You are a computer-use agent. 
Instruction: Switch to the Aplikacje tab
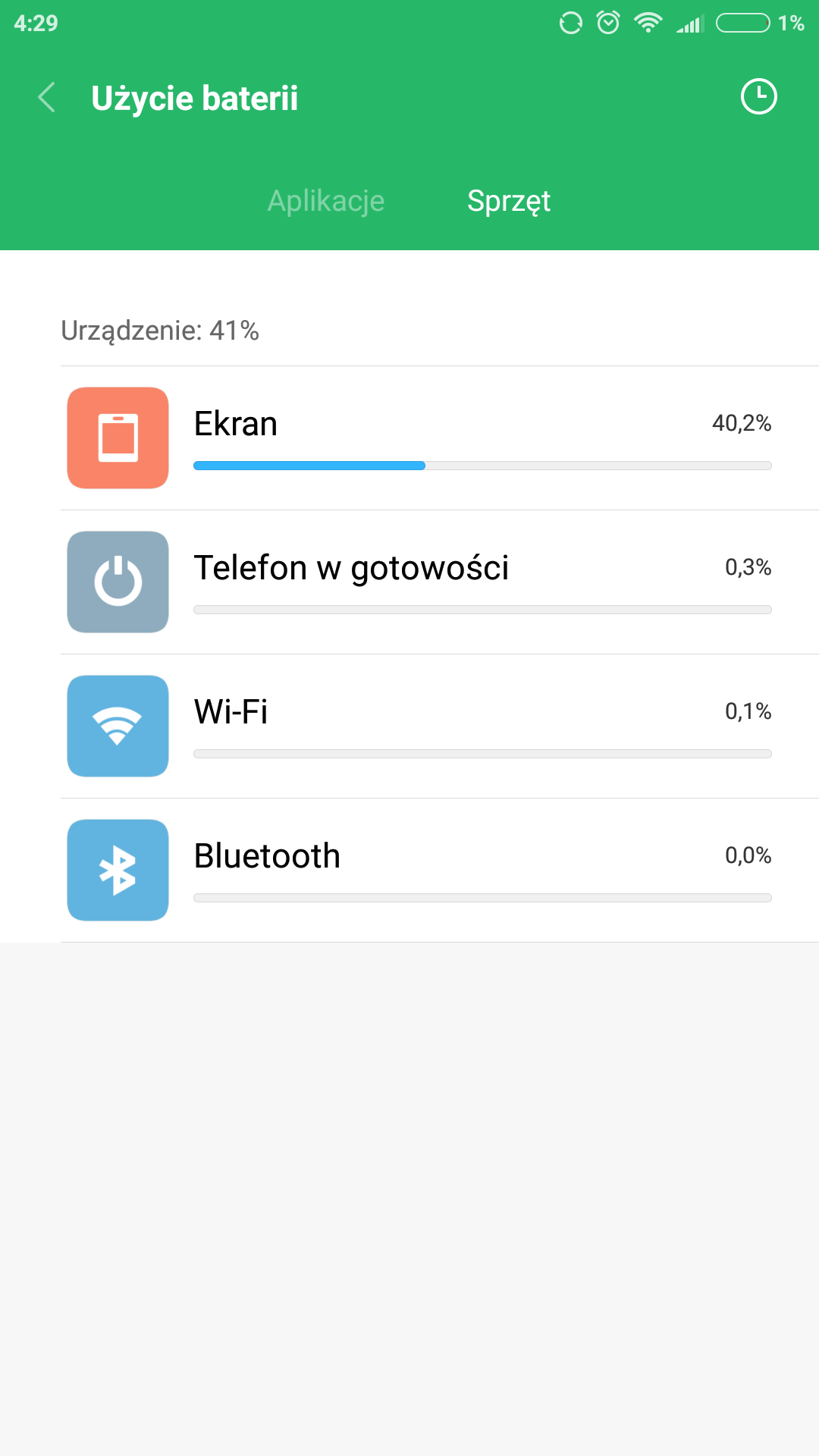[x=326, y=201]
